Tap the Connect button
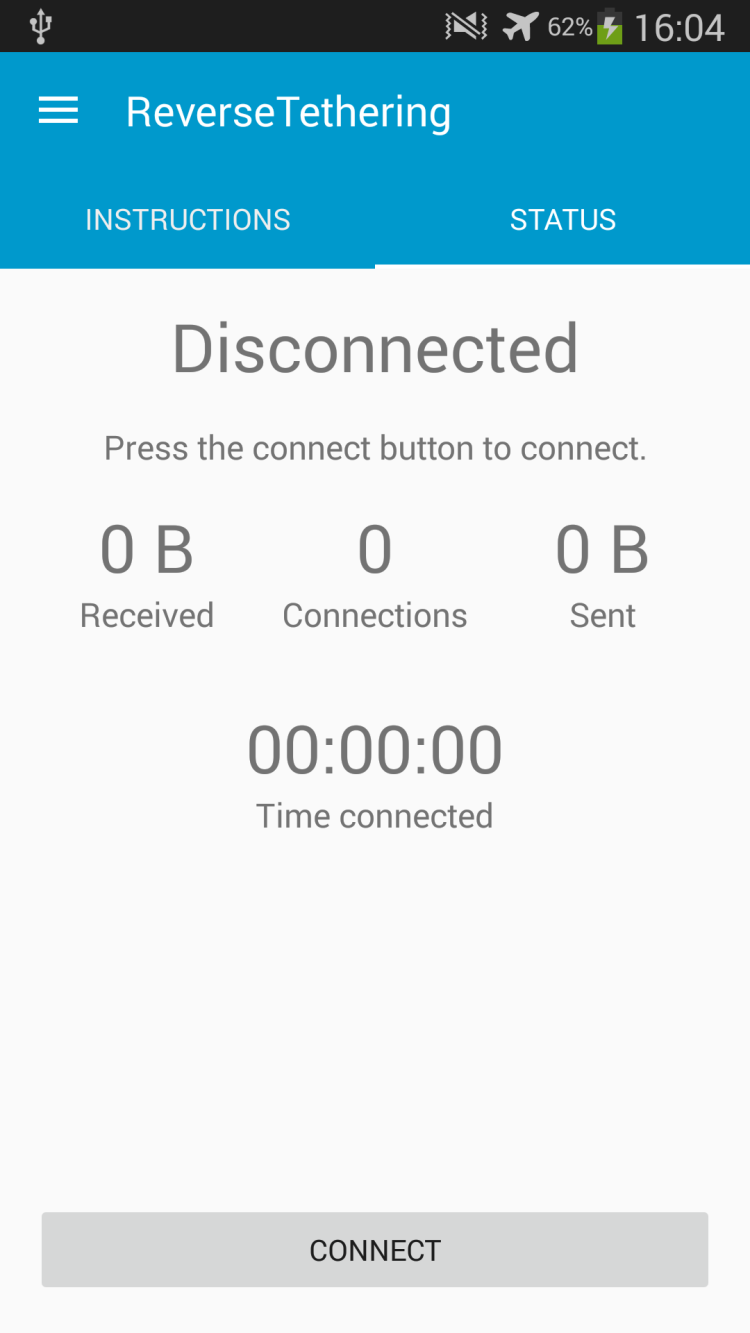 pyautogui.click(x=375, y=1250)
